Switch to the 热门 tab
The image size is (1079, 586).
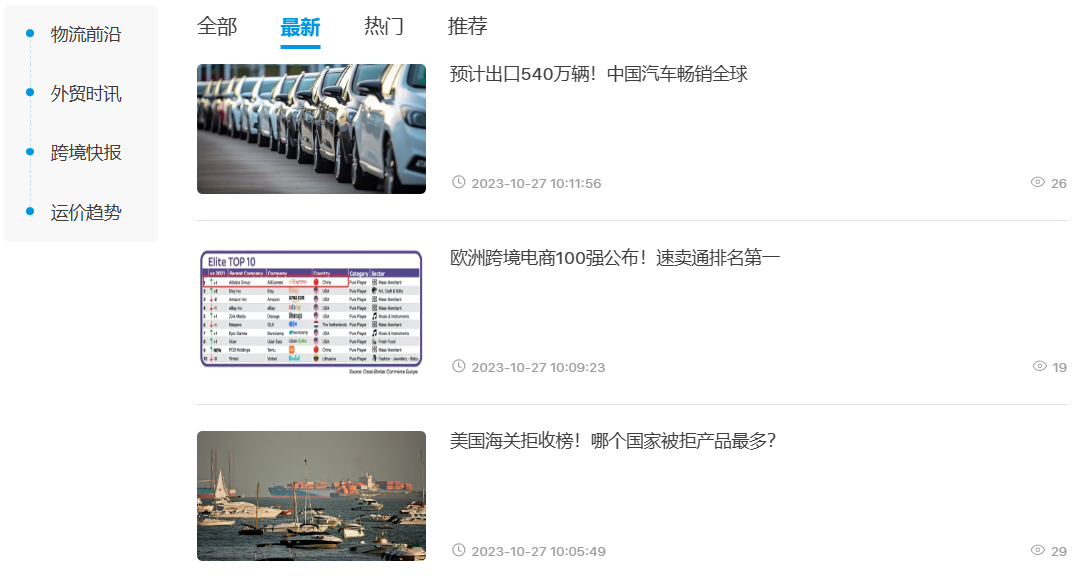point(384,27)
